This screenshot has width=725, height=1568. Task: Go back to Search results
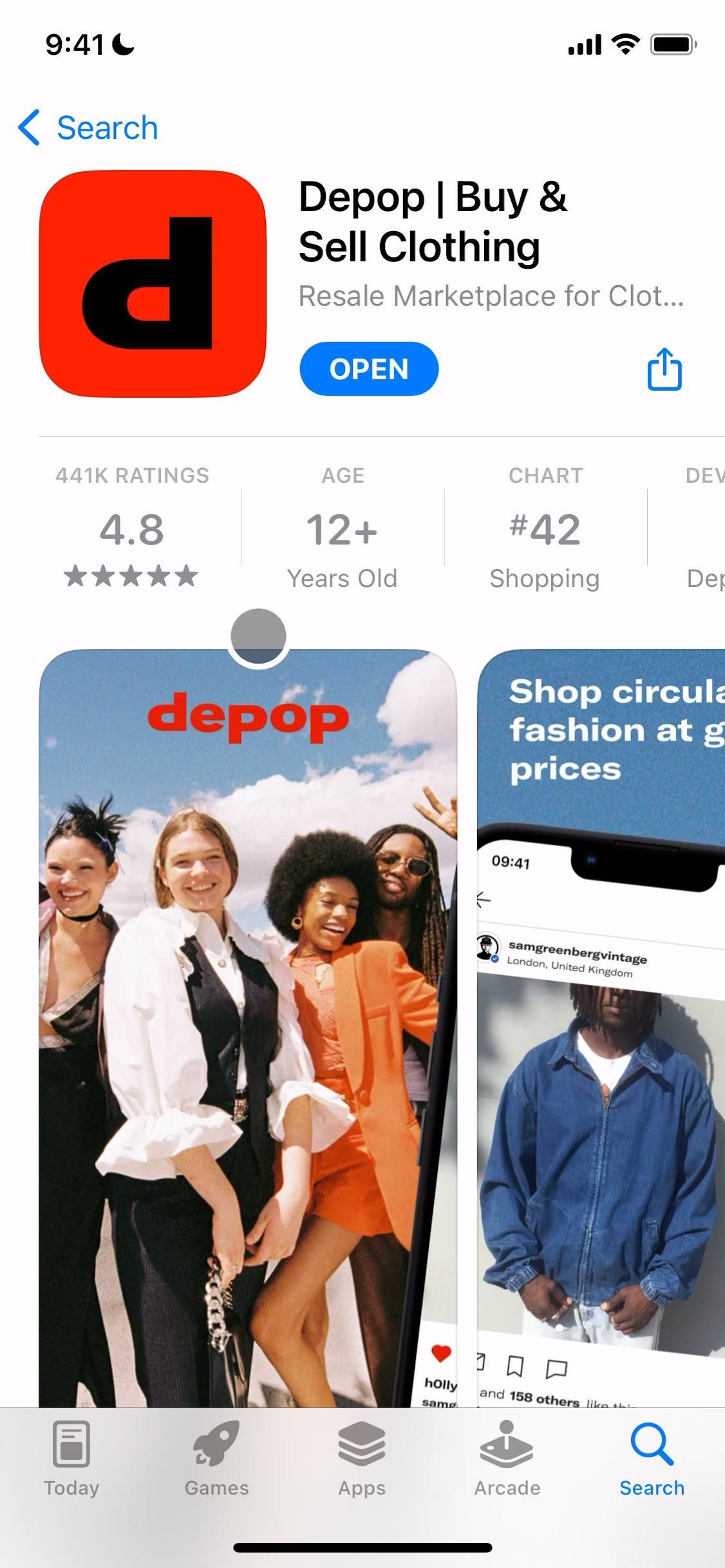89,127
